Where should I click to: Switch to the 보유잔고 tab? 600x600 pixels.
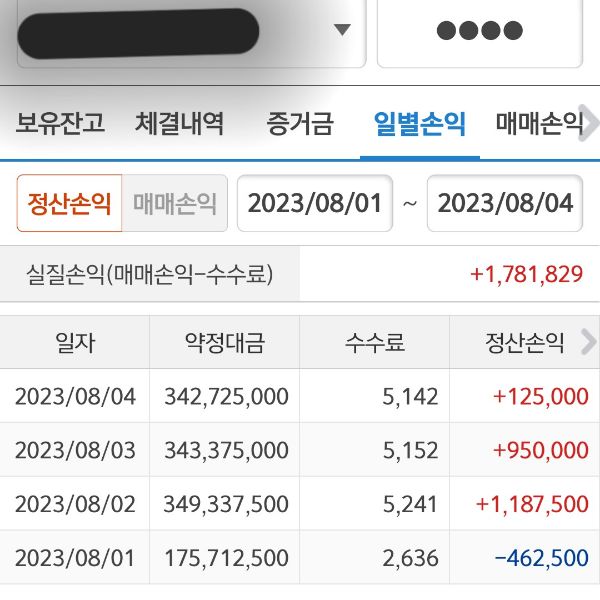60,124
